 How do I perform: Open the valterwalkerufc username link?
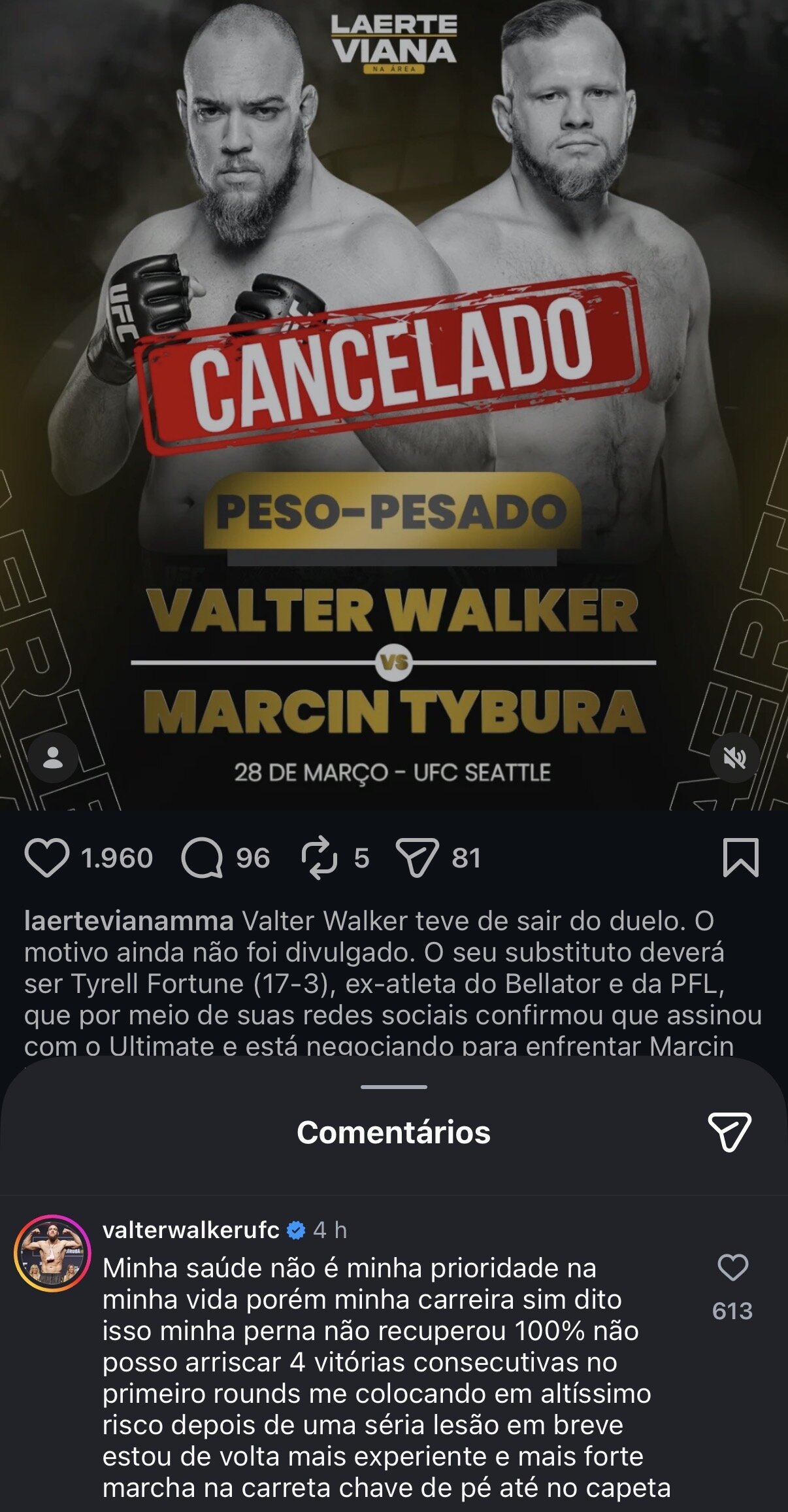click(191, 1230)
